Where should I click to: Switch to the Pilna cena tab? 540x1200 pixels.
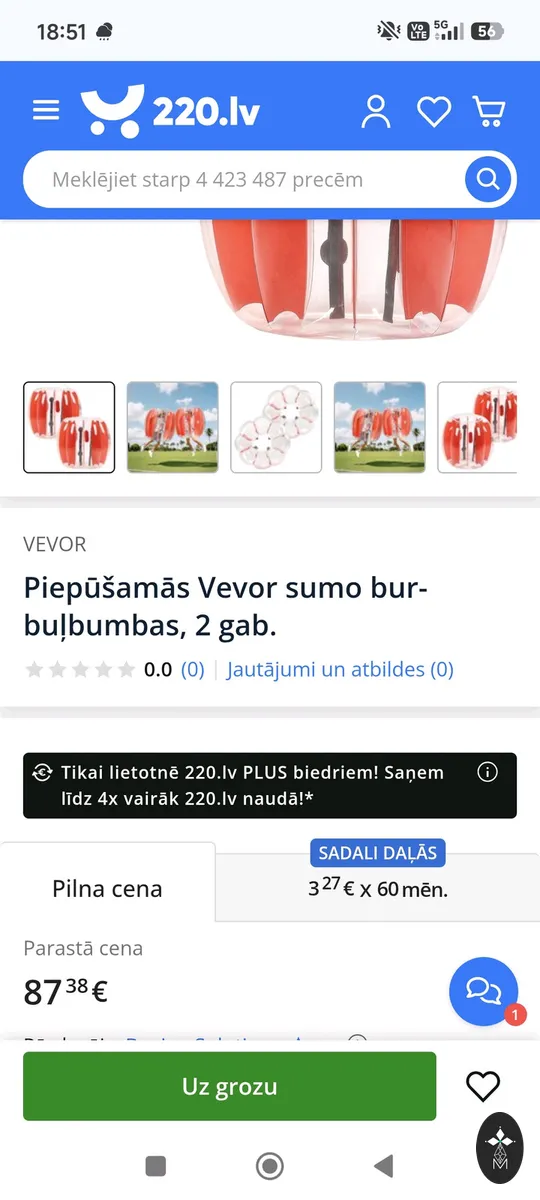click(107, 888)
